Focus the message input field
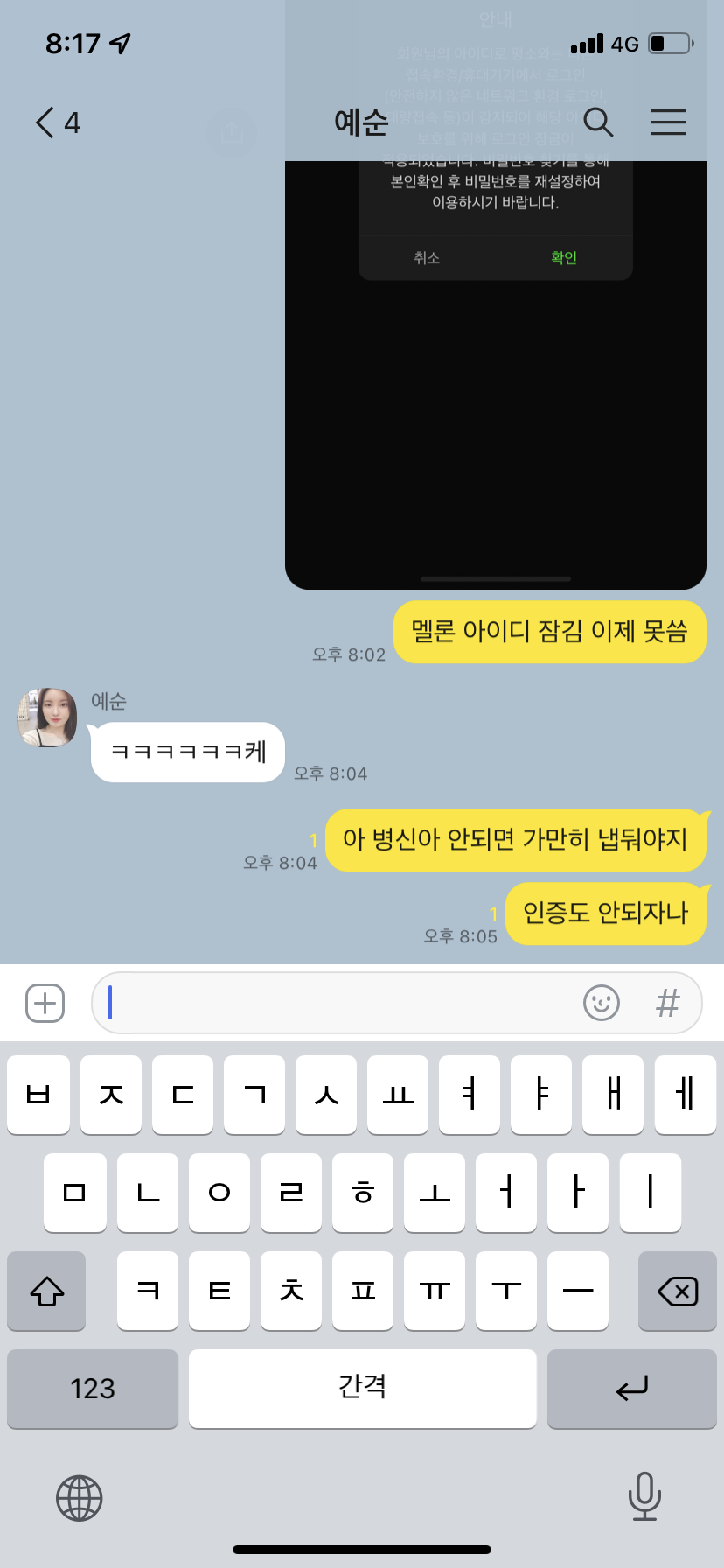Viewport: 724px width, 1568px height. [341, 1003]
